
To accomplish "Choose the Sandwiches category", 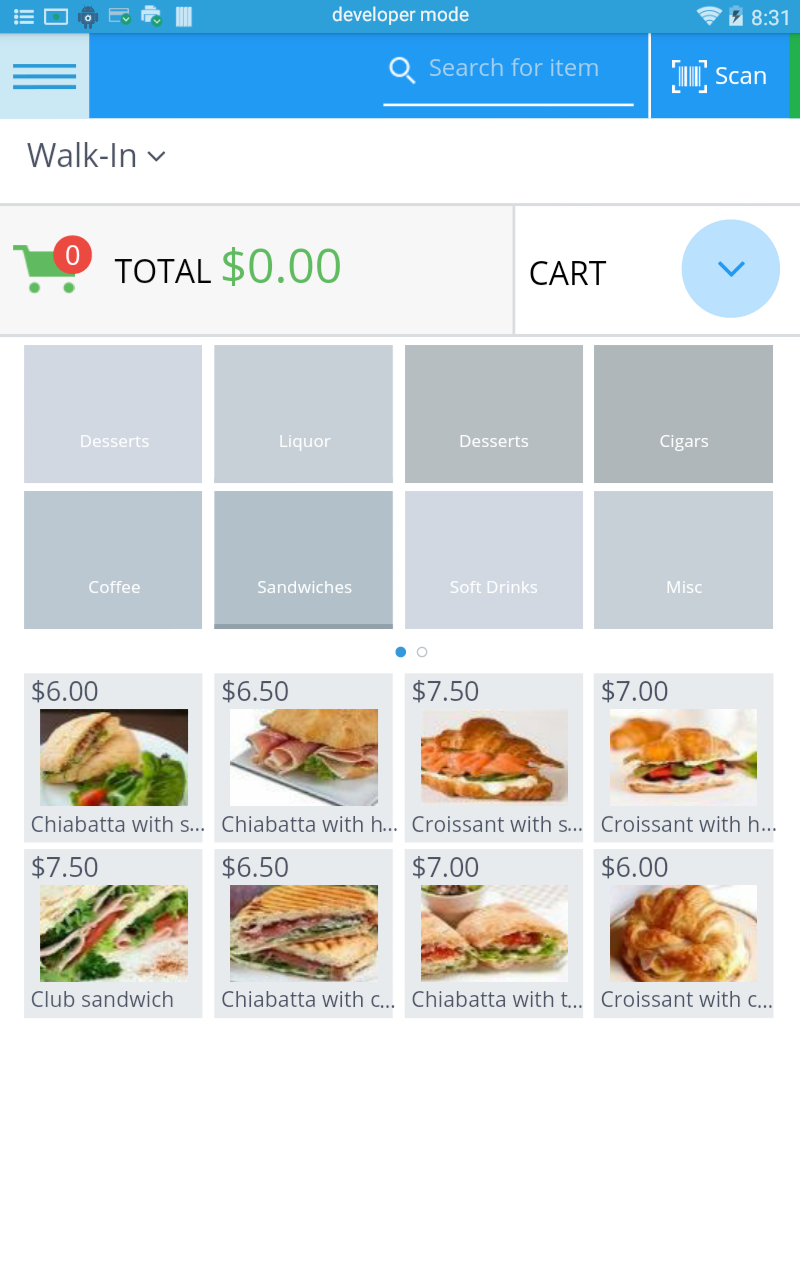I will tap(304, 560).
